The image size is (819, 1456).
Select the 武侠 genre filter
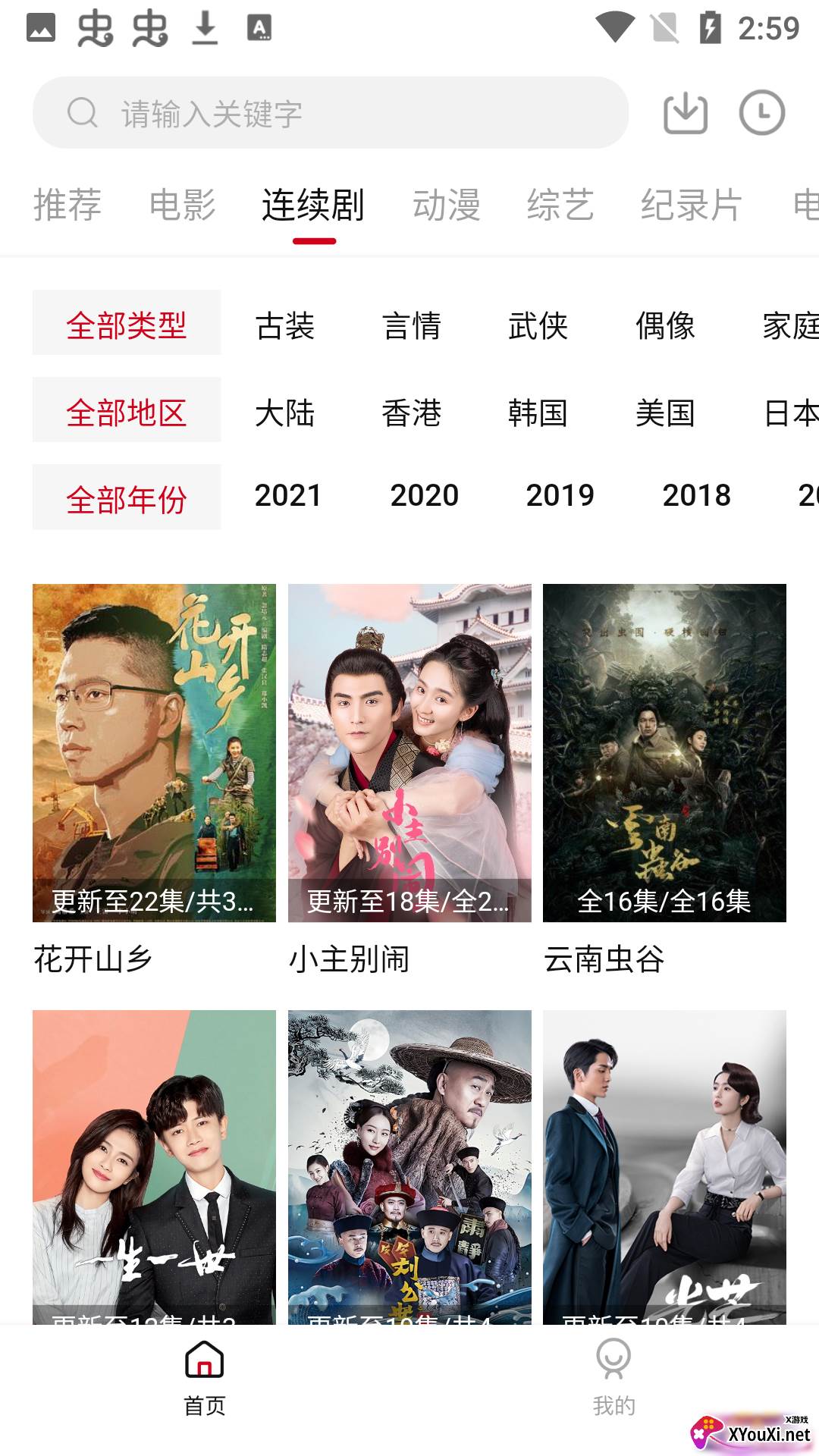(538, 326)
